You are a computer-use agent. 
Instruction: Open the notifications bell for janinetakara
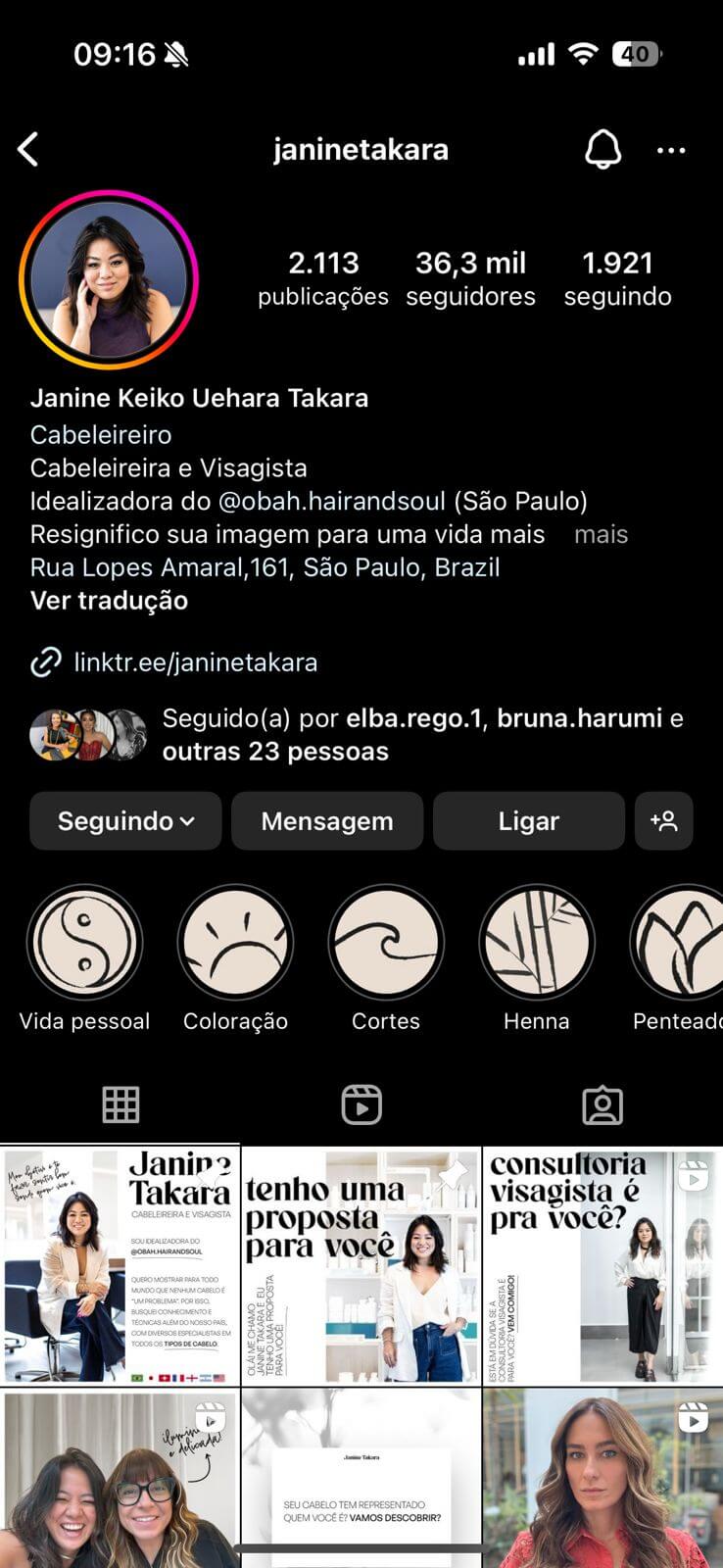(602, 150)
